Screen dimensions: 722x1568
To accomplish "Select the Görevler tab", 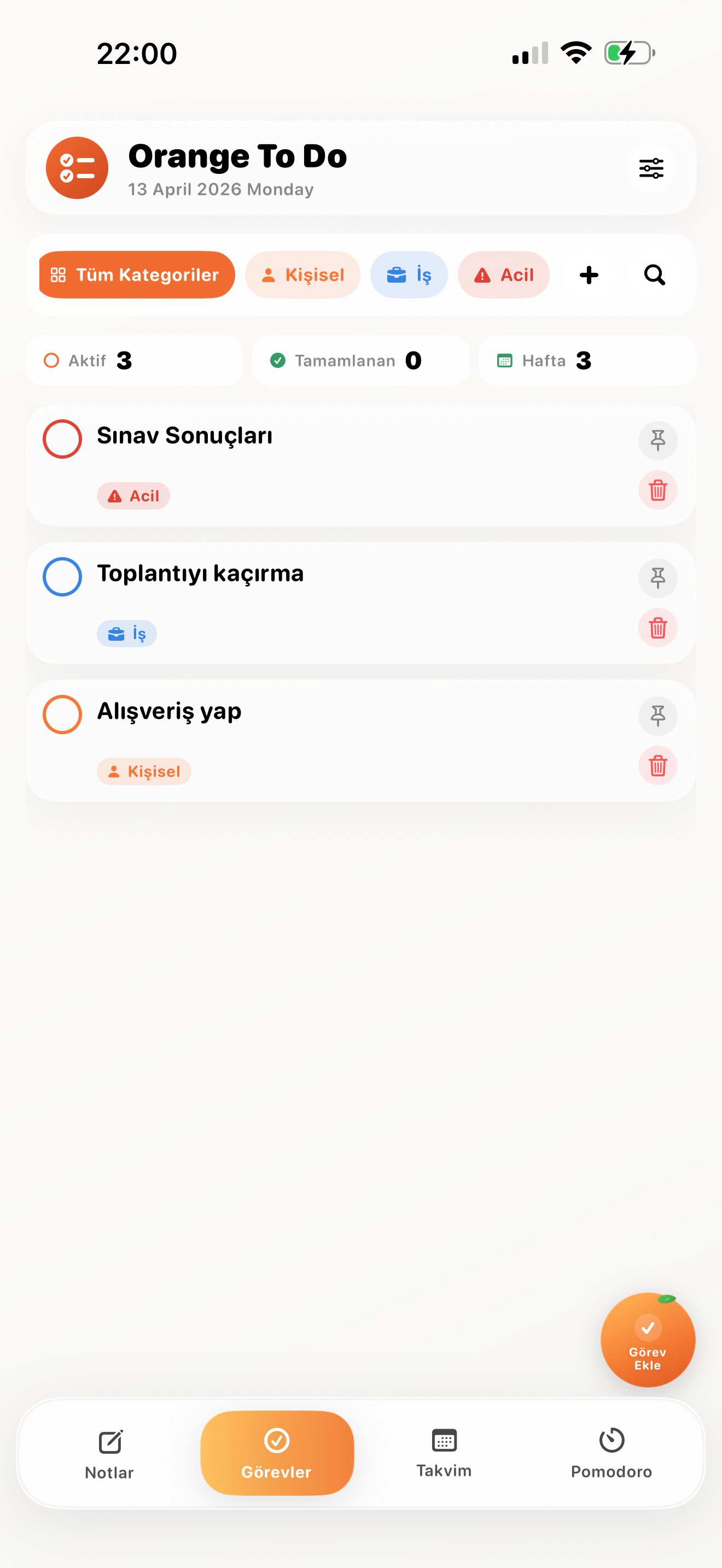I will click(277, 1455).
